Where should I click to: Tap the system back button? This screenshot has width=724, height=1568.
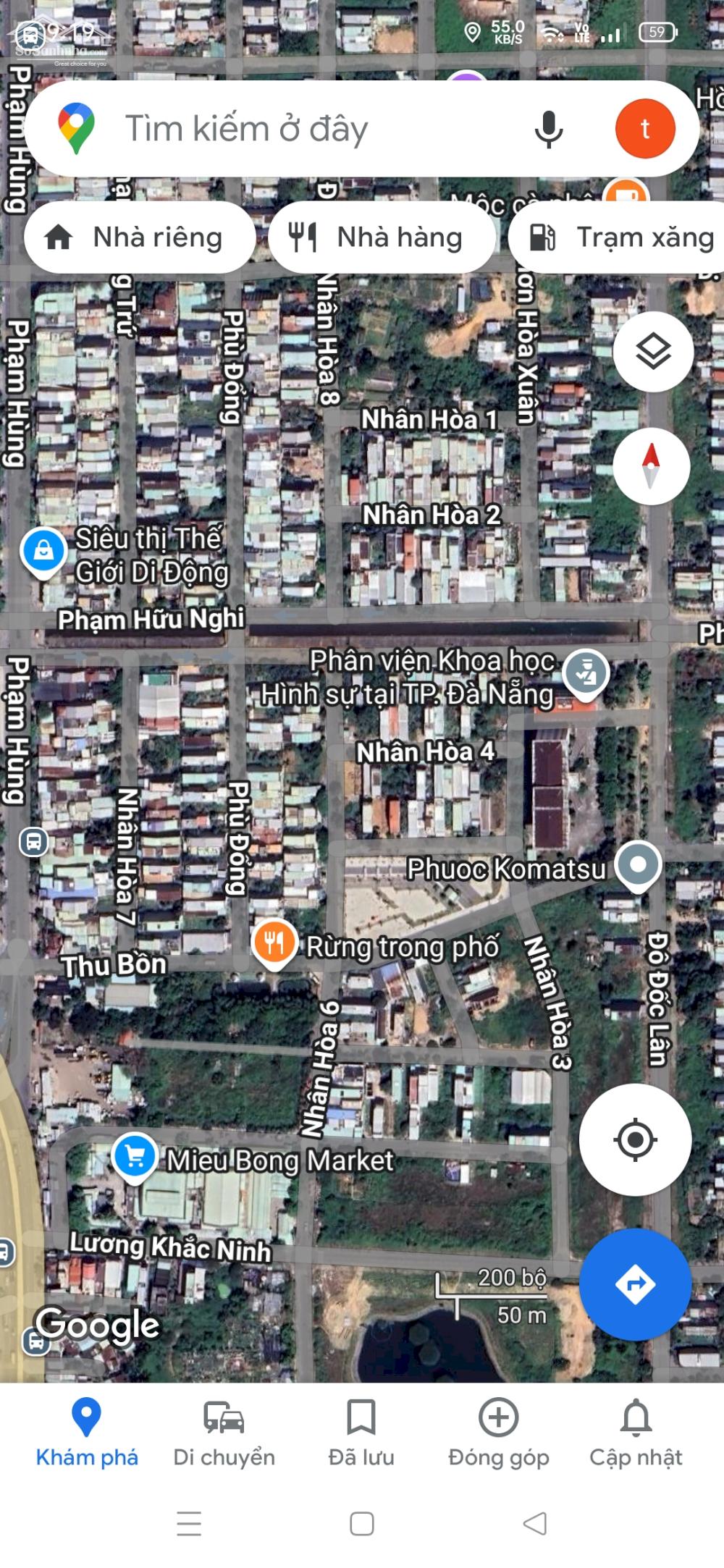pyautogui.click(x=534, y=1523)
